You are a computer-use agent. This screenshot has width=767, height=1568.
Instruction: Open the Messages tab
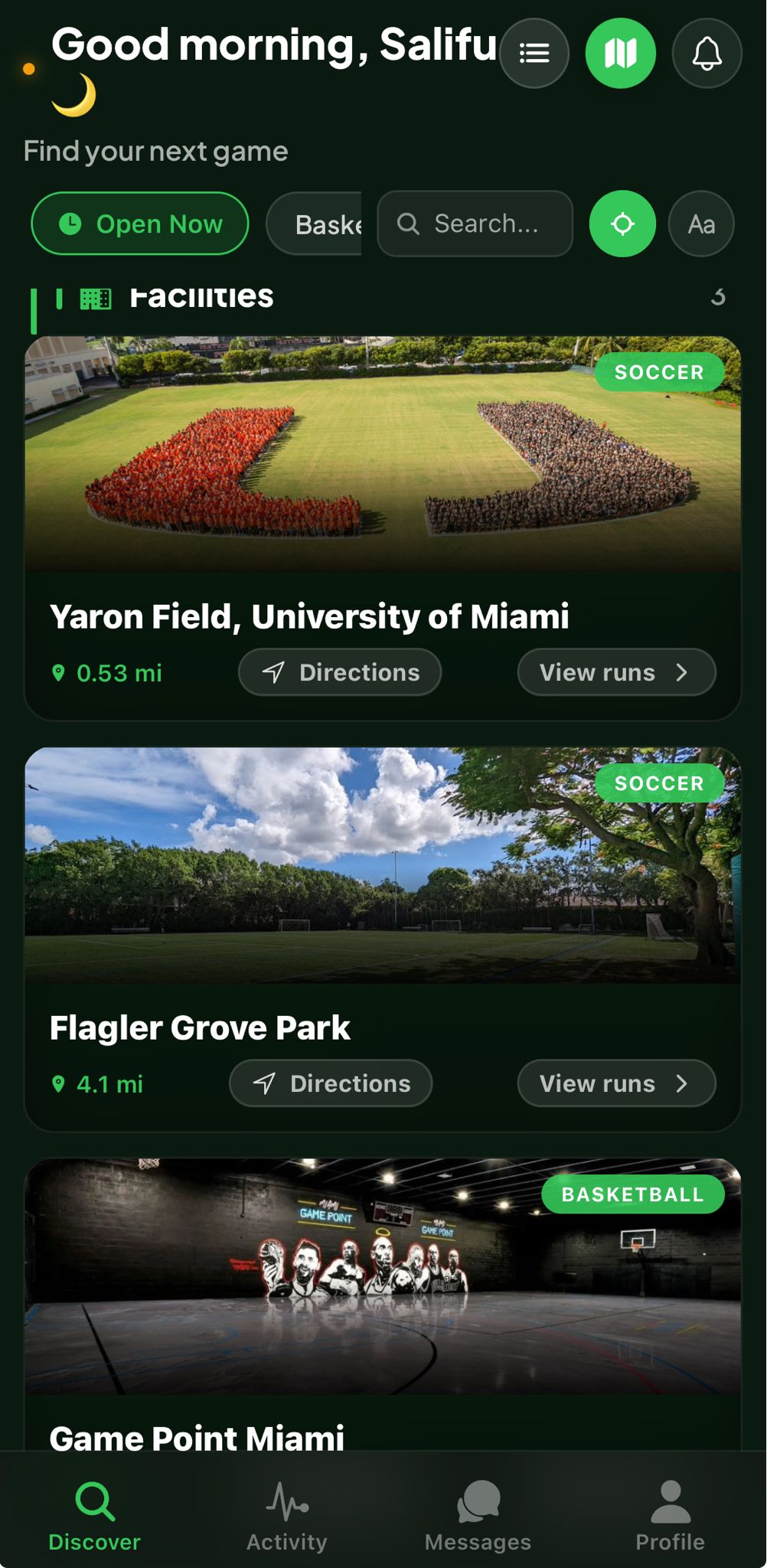(477, 1501)
